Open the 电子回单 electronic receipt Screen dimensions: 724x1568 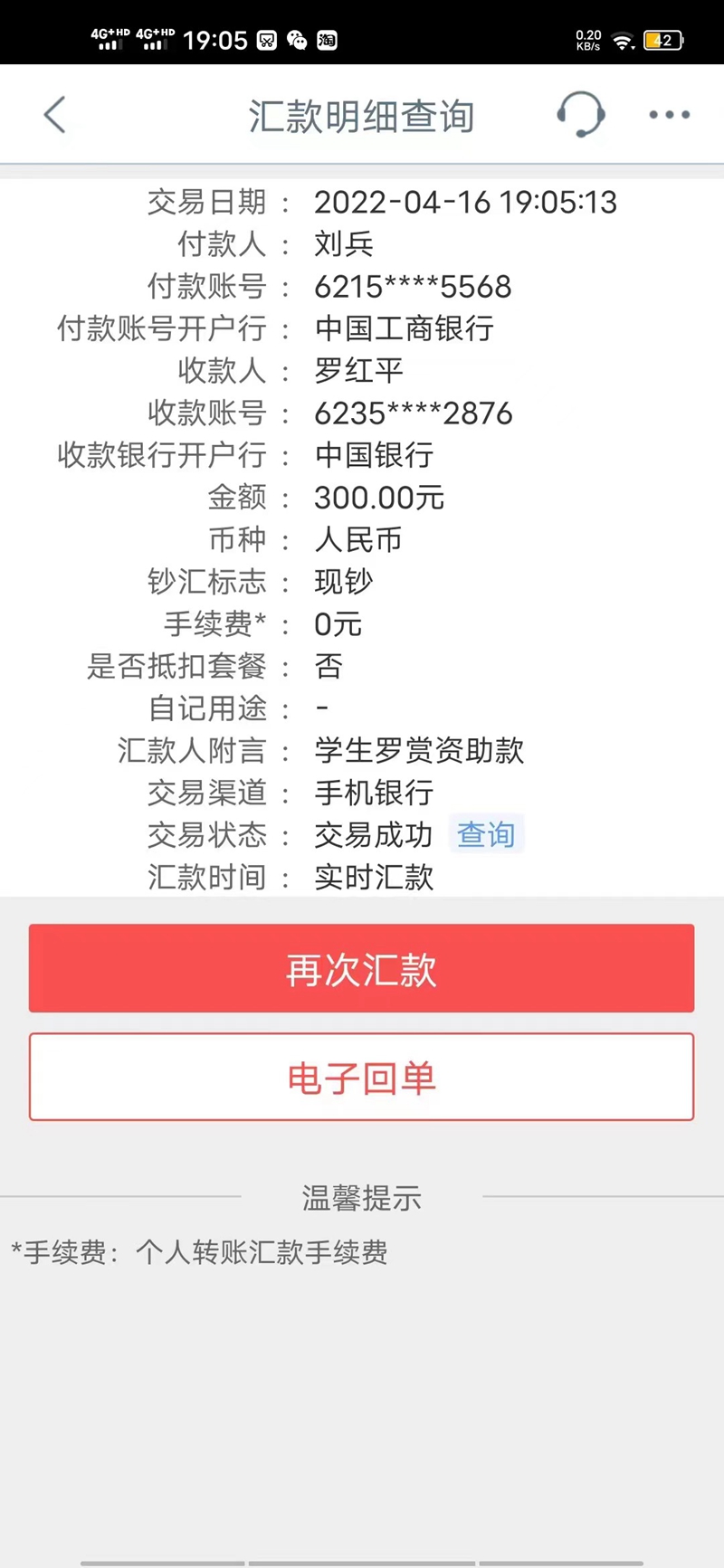coord(362,1077)
